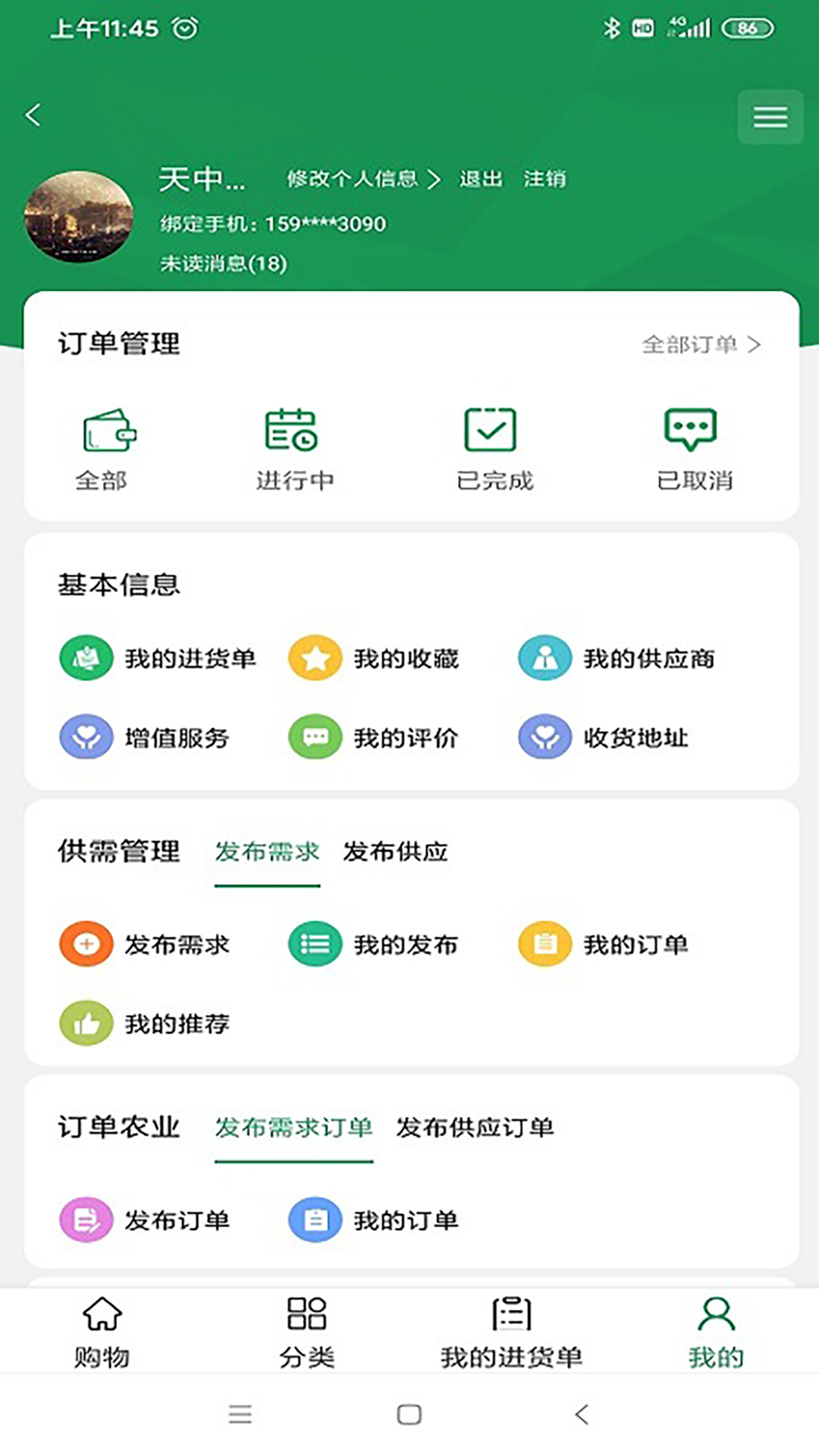Image resolution: width=819 pixels, height=1456 pixels.
Task: Open the hamburger menu at top right
Action: click(x=770, y=117)
